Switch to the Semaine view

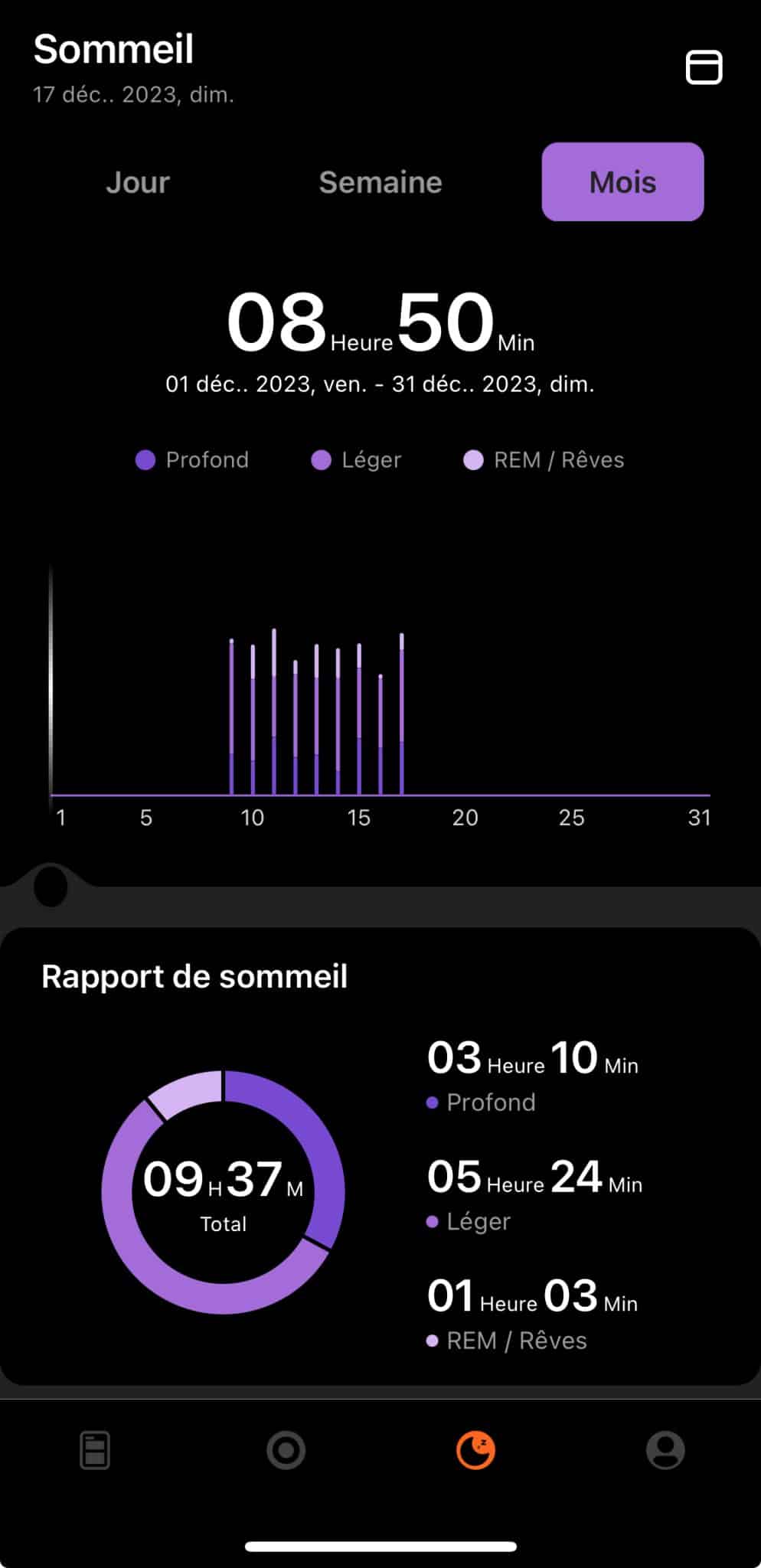tap(380, 182)
